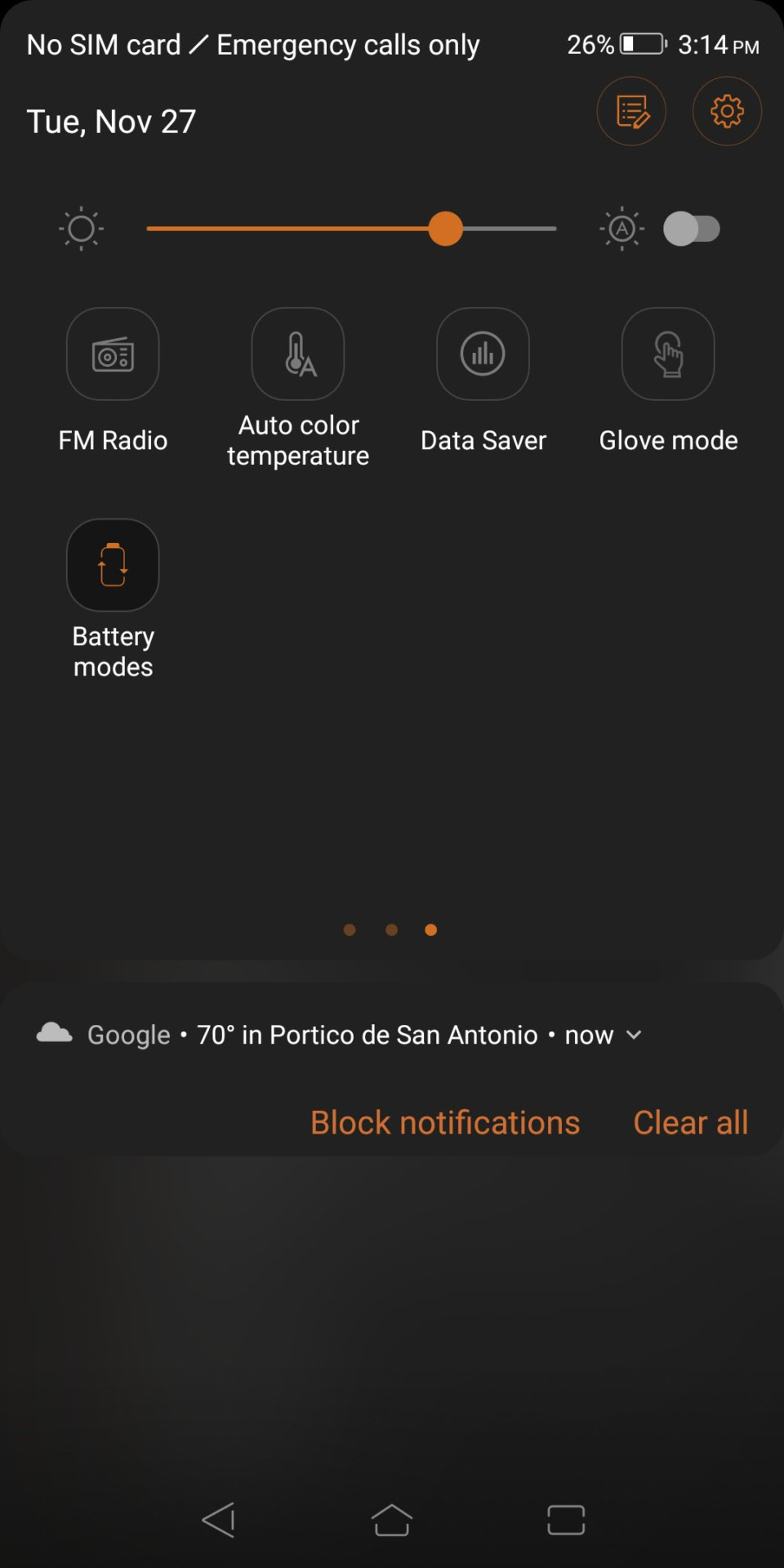Open the quick settings edit icon
The width and height of the screenshot is (784, 1568).
pyautogui.click(x=631, y=111)
